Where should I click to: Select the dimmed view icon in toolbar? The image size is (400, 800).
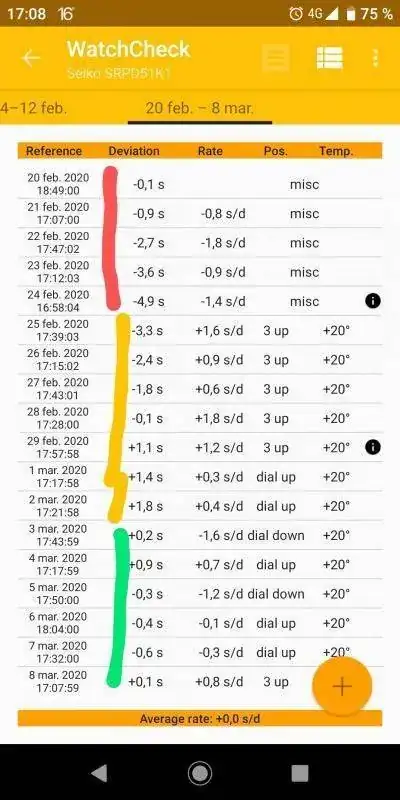tap(276, 58)
